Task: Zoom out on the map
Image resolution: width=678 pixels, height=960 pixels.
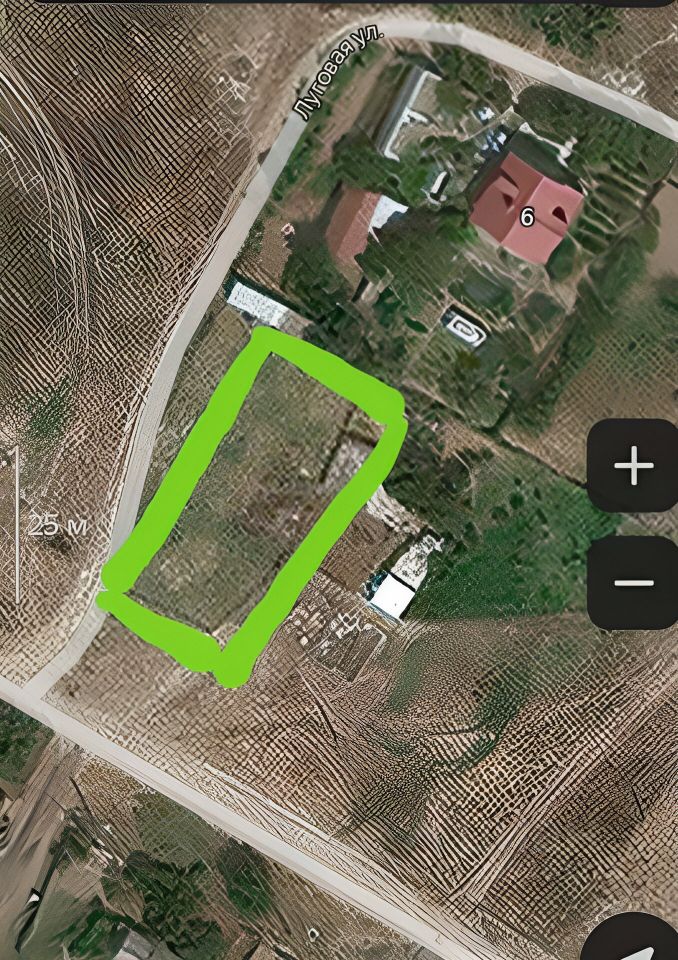Action: pyautogui.click(x=632, y=582)
